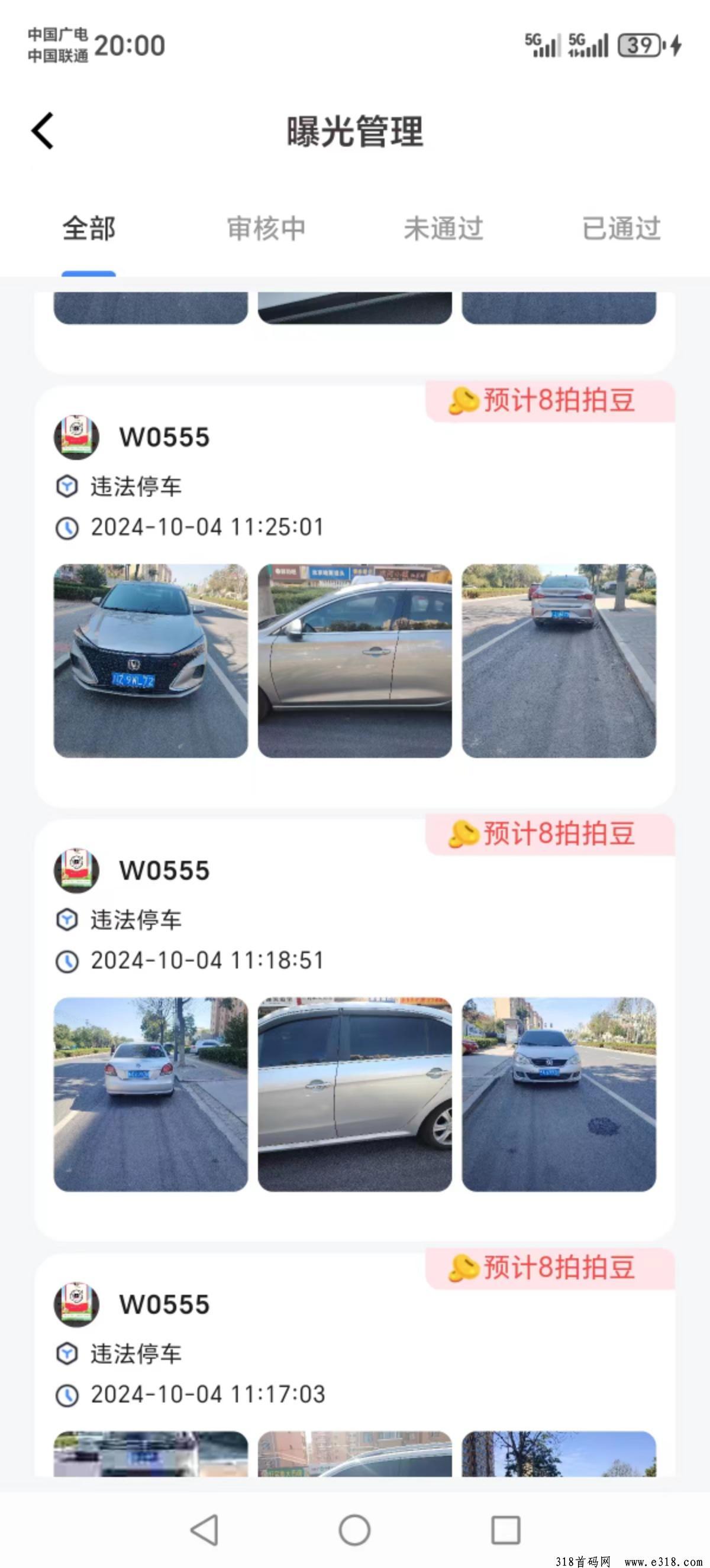View the side photo of 11:18:51 report
The image size is (710, 1568).
pyautogui.click(x=354, y=1094)
